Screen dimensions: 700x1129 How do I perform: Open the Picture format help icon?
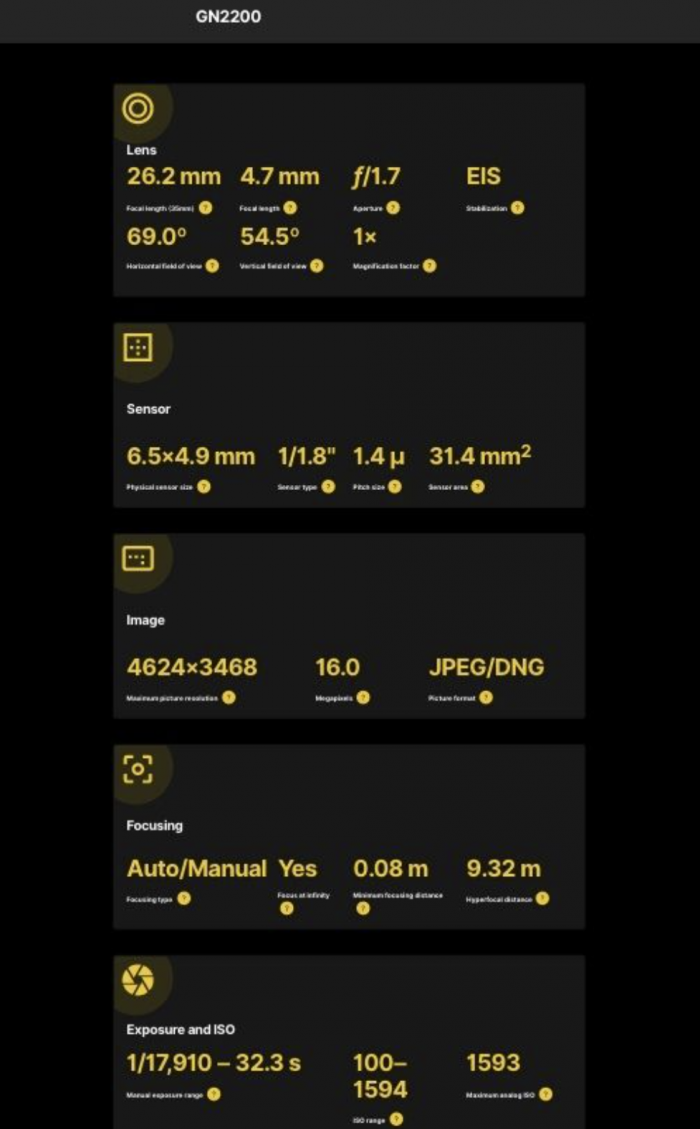coord(485,697)
